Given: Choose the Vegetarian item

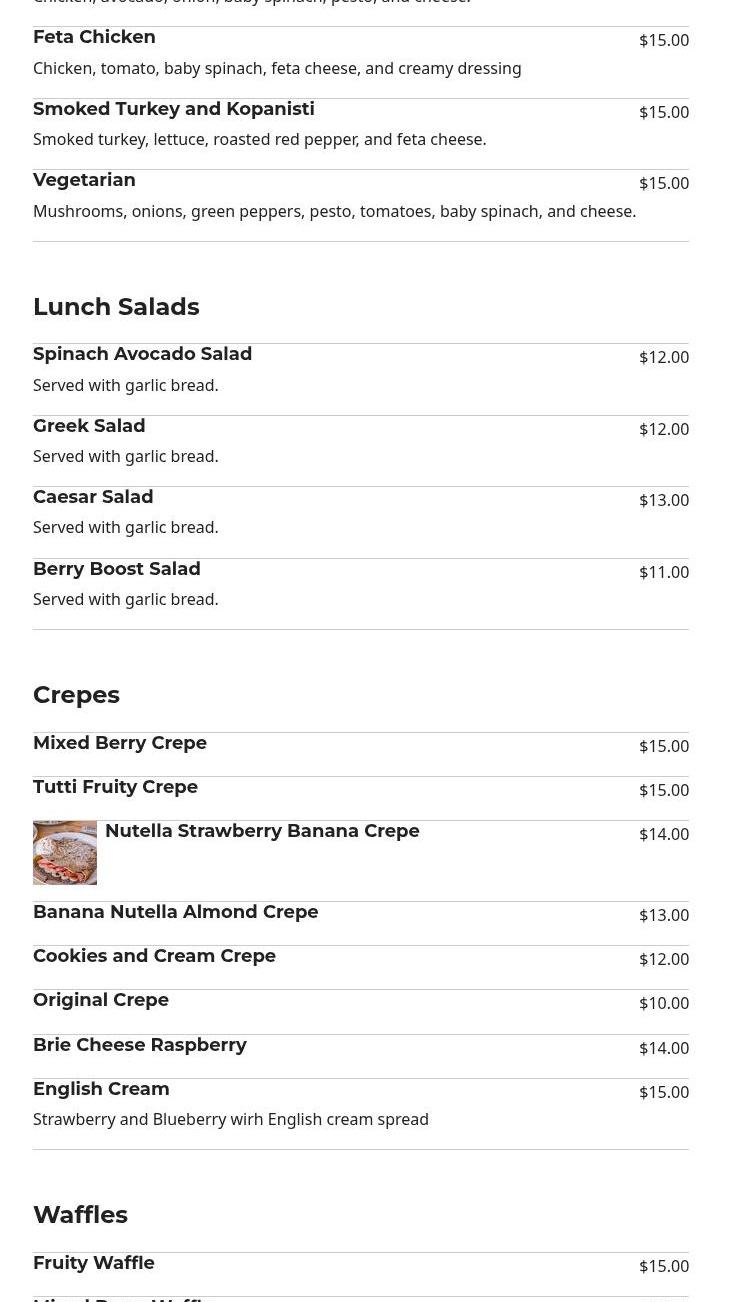Looking at the screenshot, I should pos(360,205).
